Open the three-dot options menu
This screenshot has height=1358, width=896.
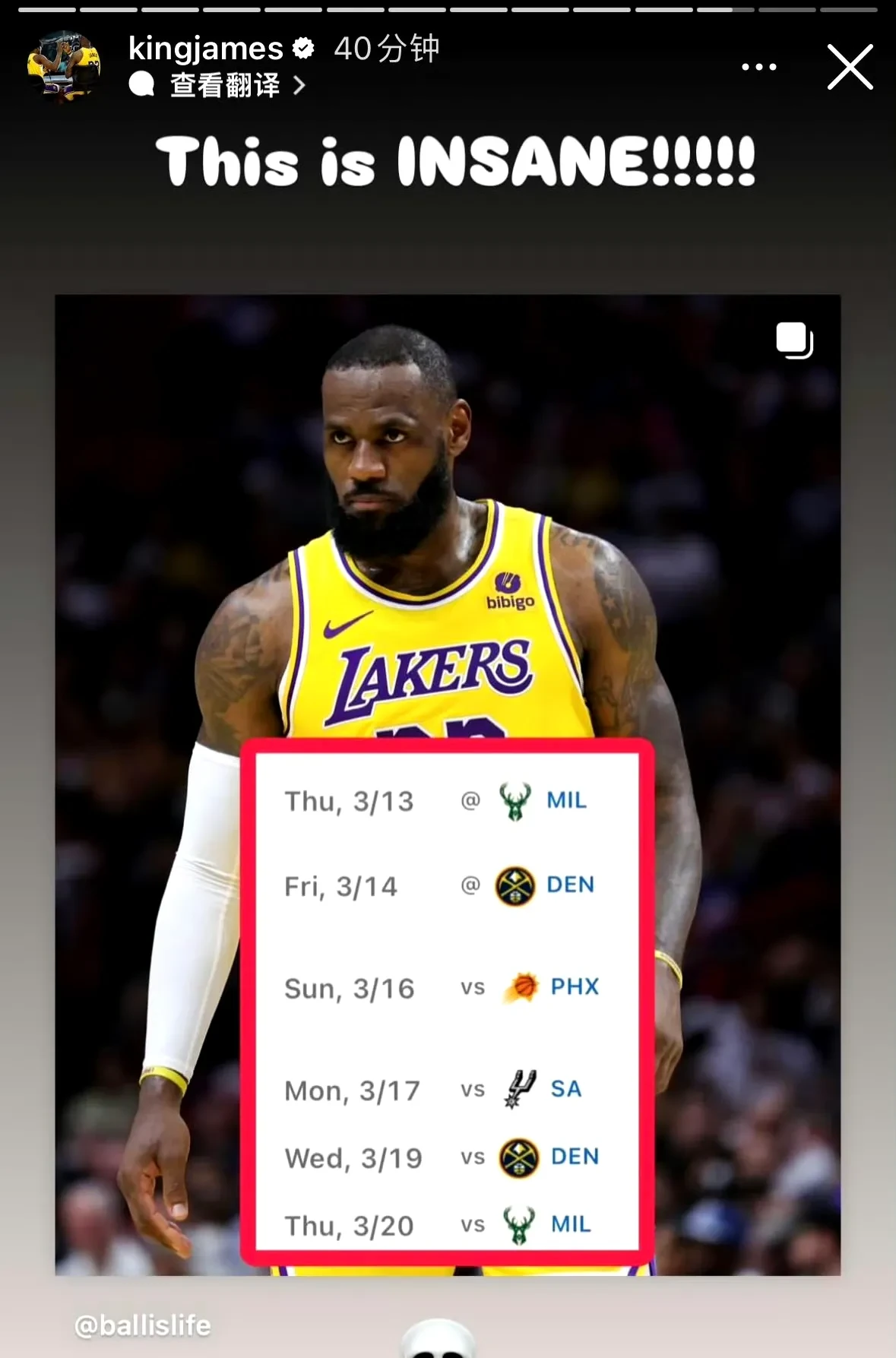[758, 67]
